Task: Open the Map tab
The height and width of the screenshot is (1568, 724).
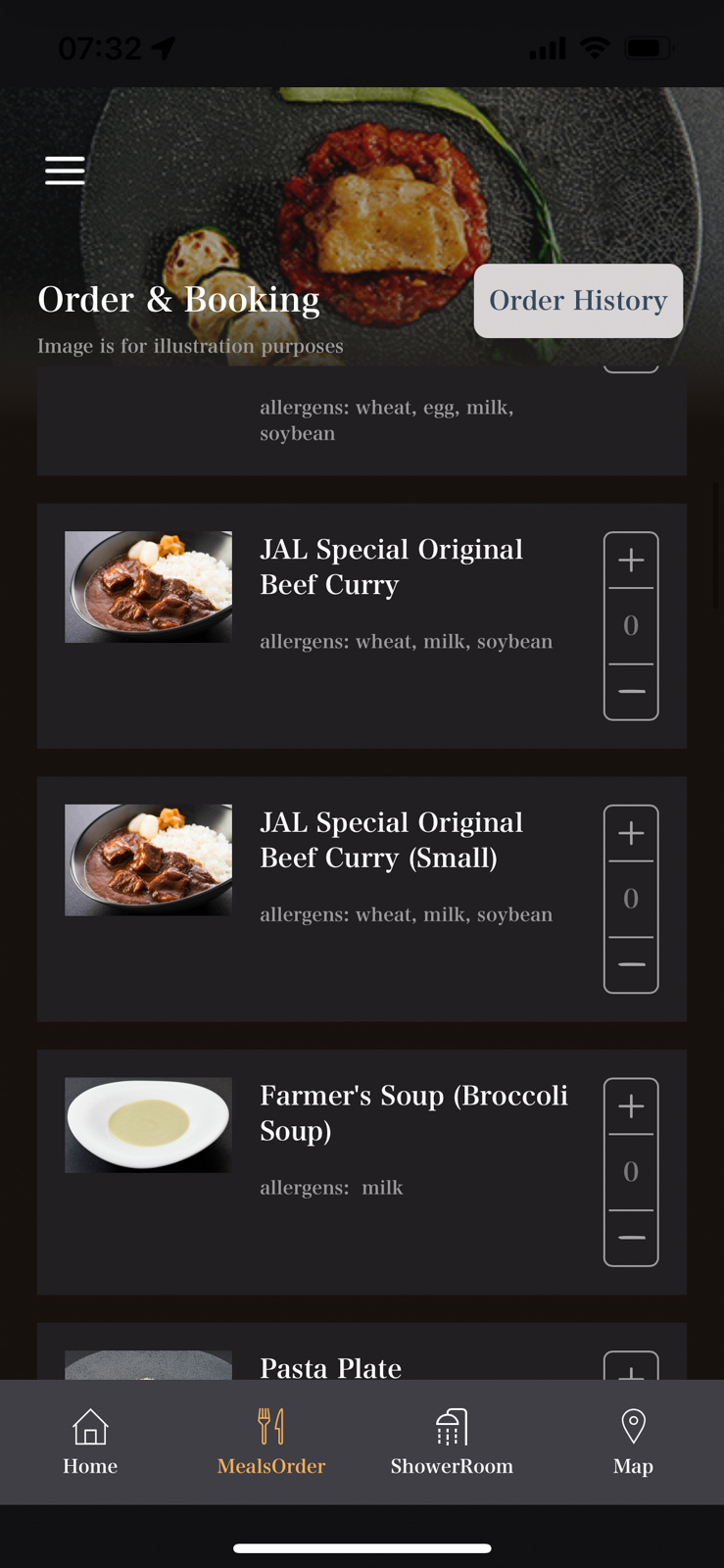Action: pyautogui.click(x=633, y=1442)
